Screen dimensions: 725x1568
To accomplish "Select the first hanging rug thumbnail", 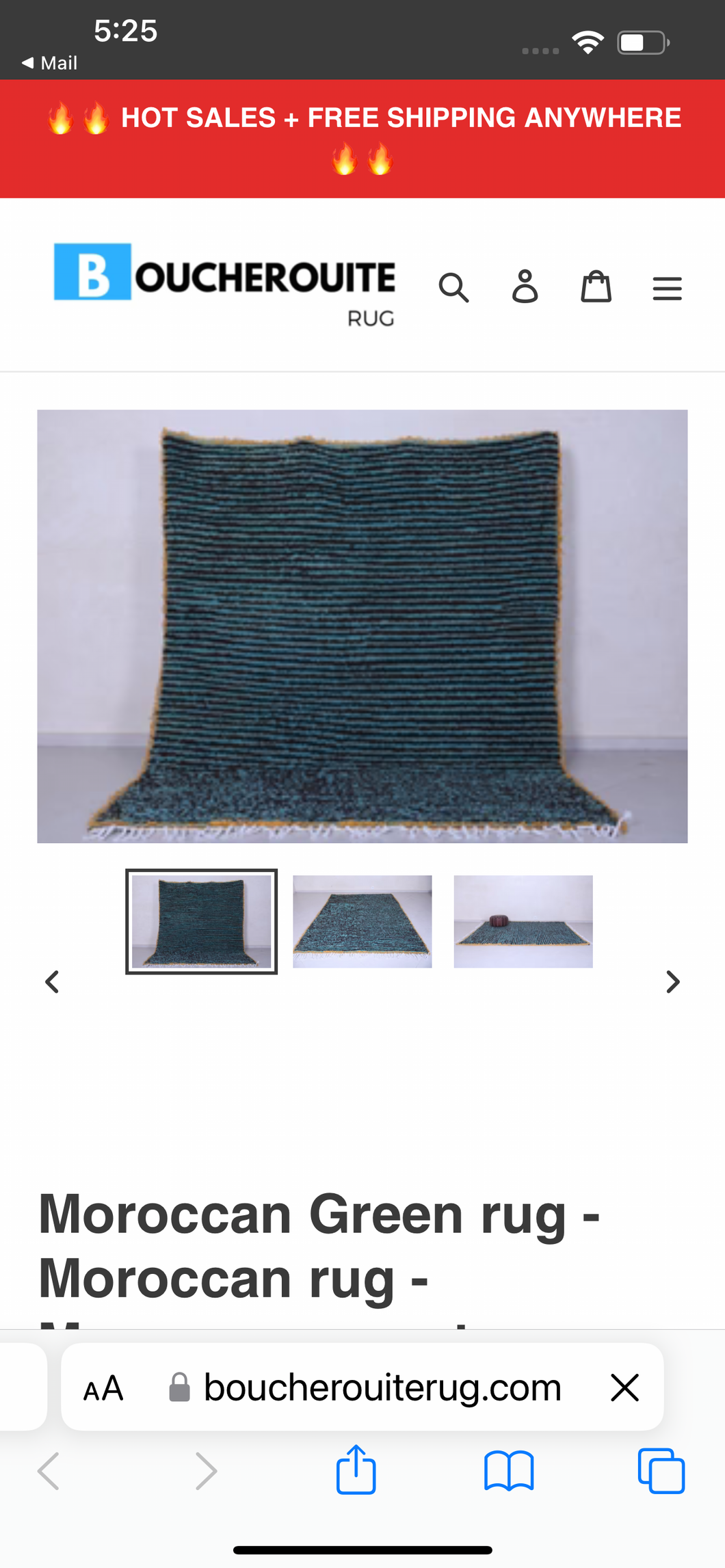I will (202, 921).
